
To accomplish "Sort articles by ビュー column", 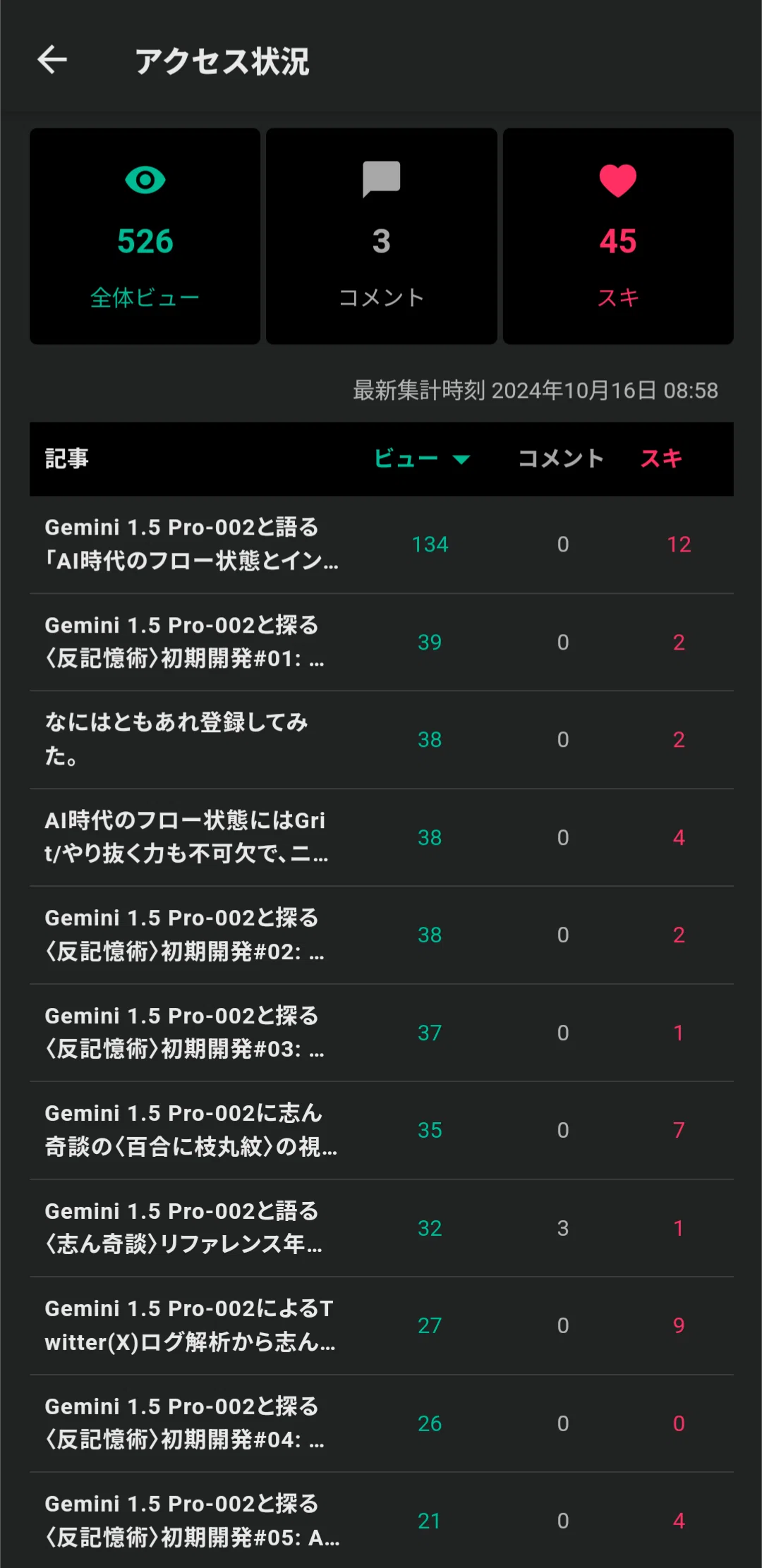I will pyautogui.click(x=422, y=459).
